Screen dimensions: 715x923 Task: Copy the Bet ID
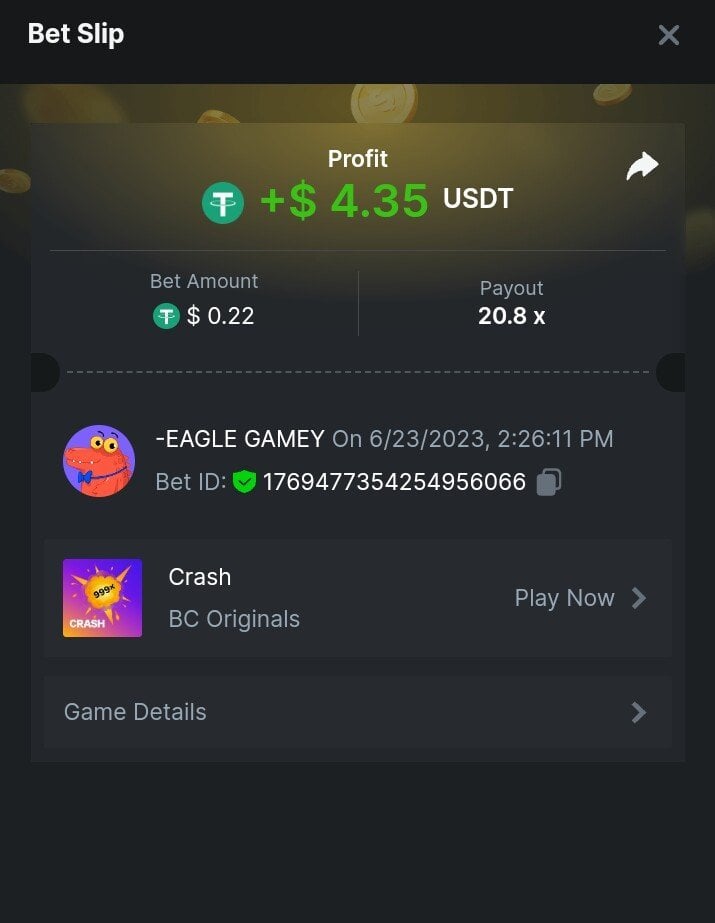pos(548,483)
